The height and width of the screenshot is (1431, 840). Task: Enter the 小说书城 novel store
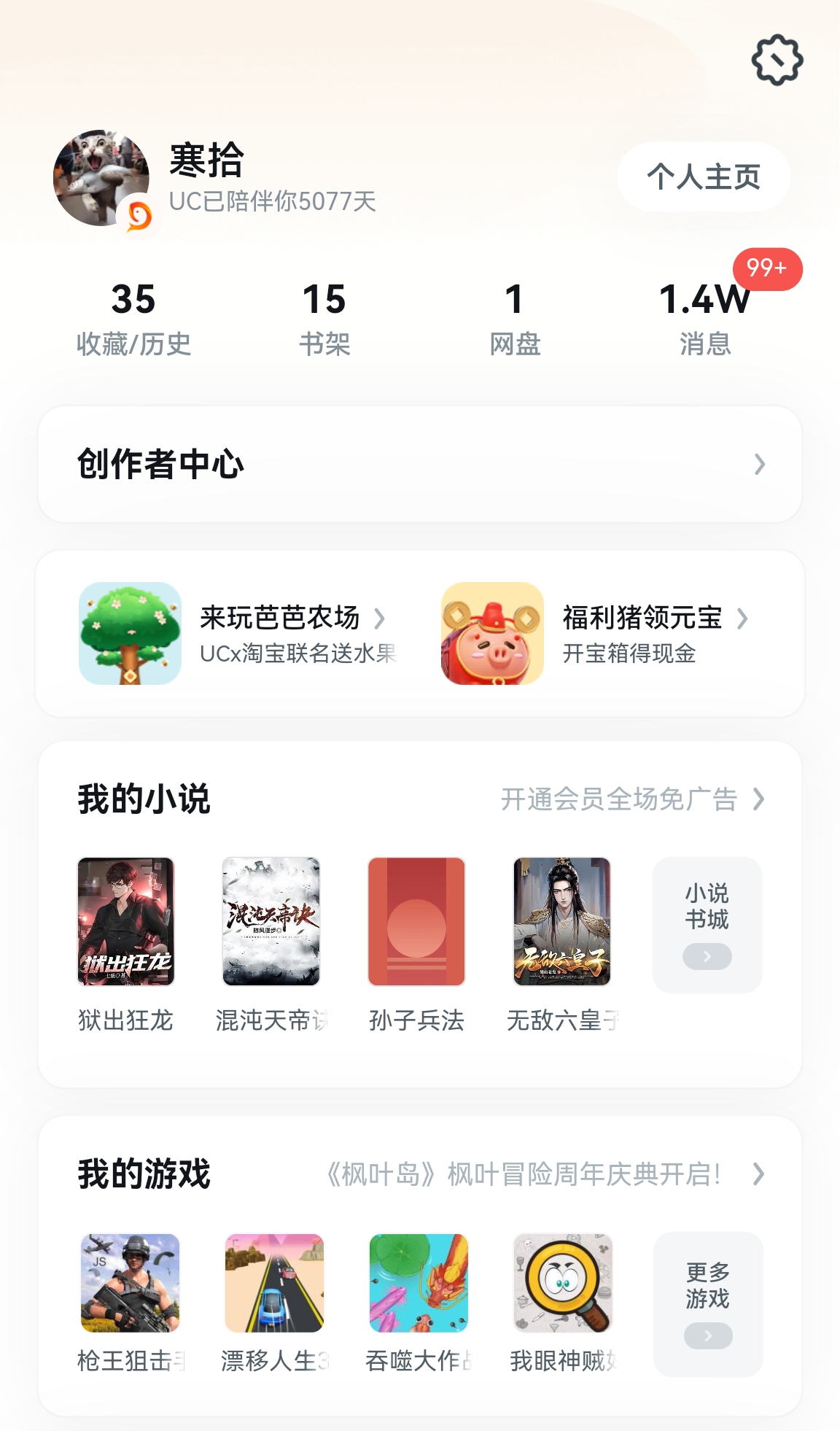[706, 924]
